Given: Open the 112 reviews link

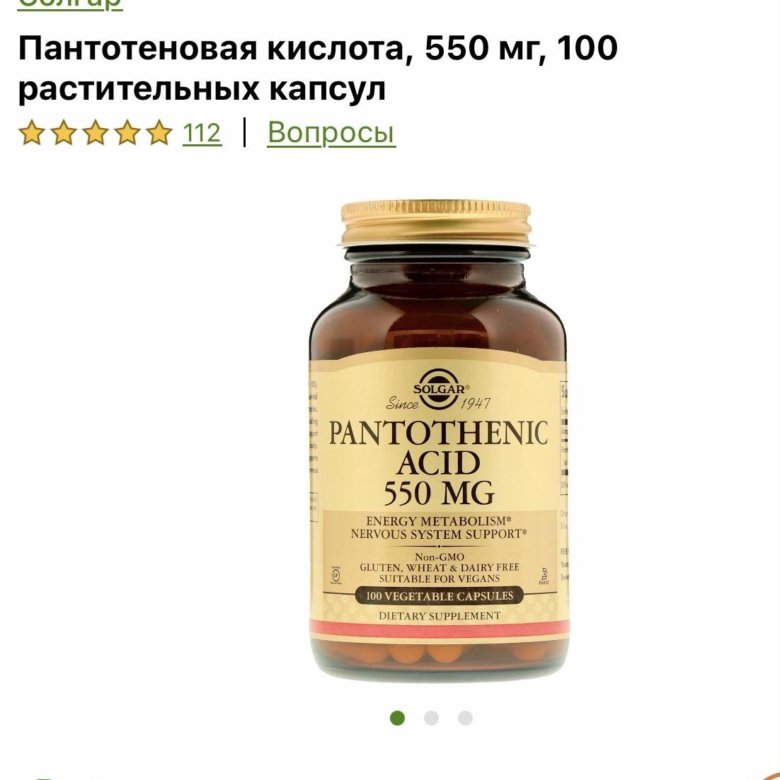Looking at the screenshot, I should (x=201, y=133).
